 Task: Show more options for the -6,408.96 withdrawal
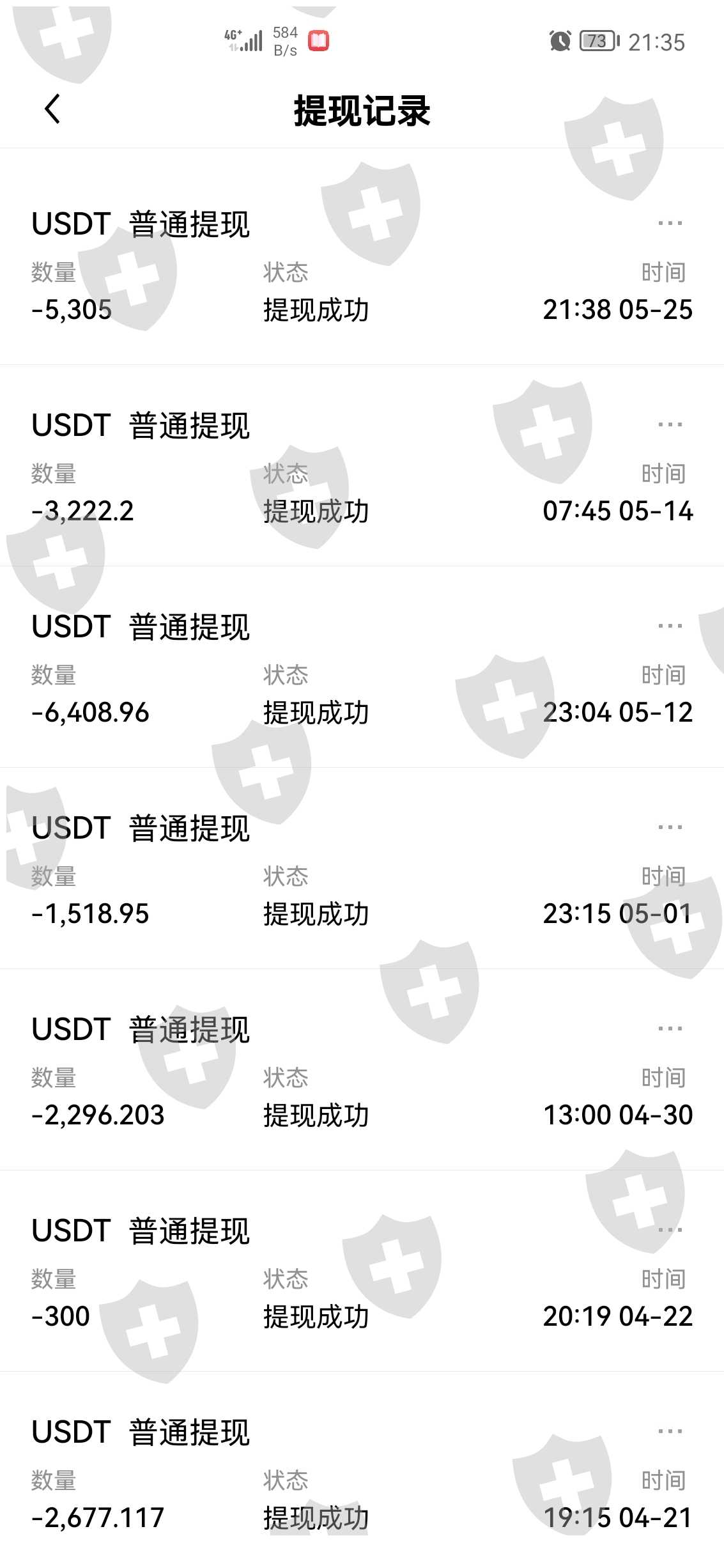[x=670, y=626]
